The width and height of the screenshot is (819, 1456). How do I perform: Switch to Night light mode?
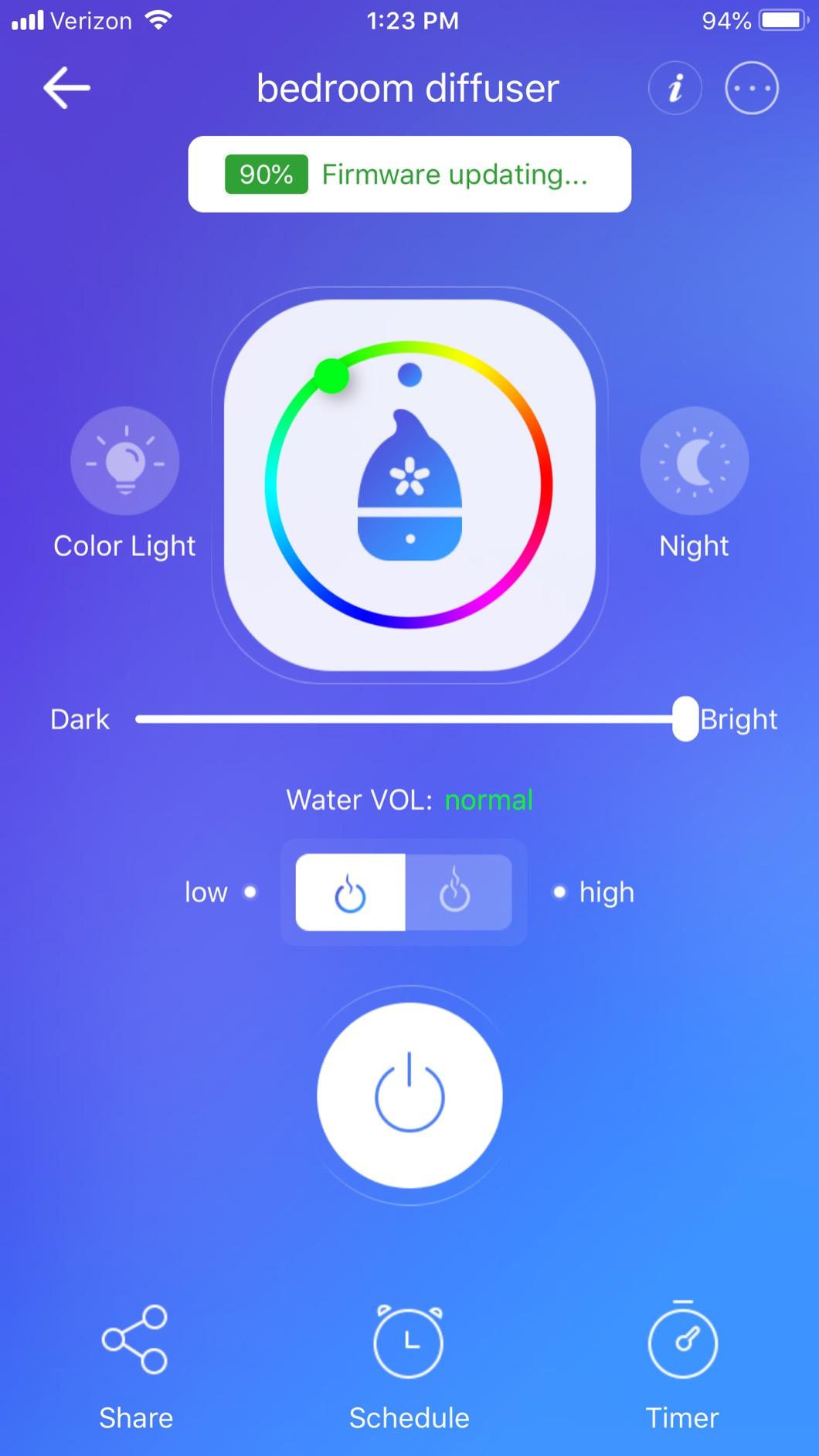coord(694,461)
